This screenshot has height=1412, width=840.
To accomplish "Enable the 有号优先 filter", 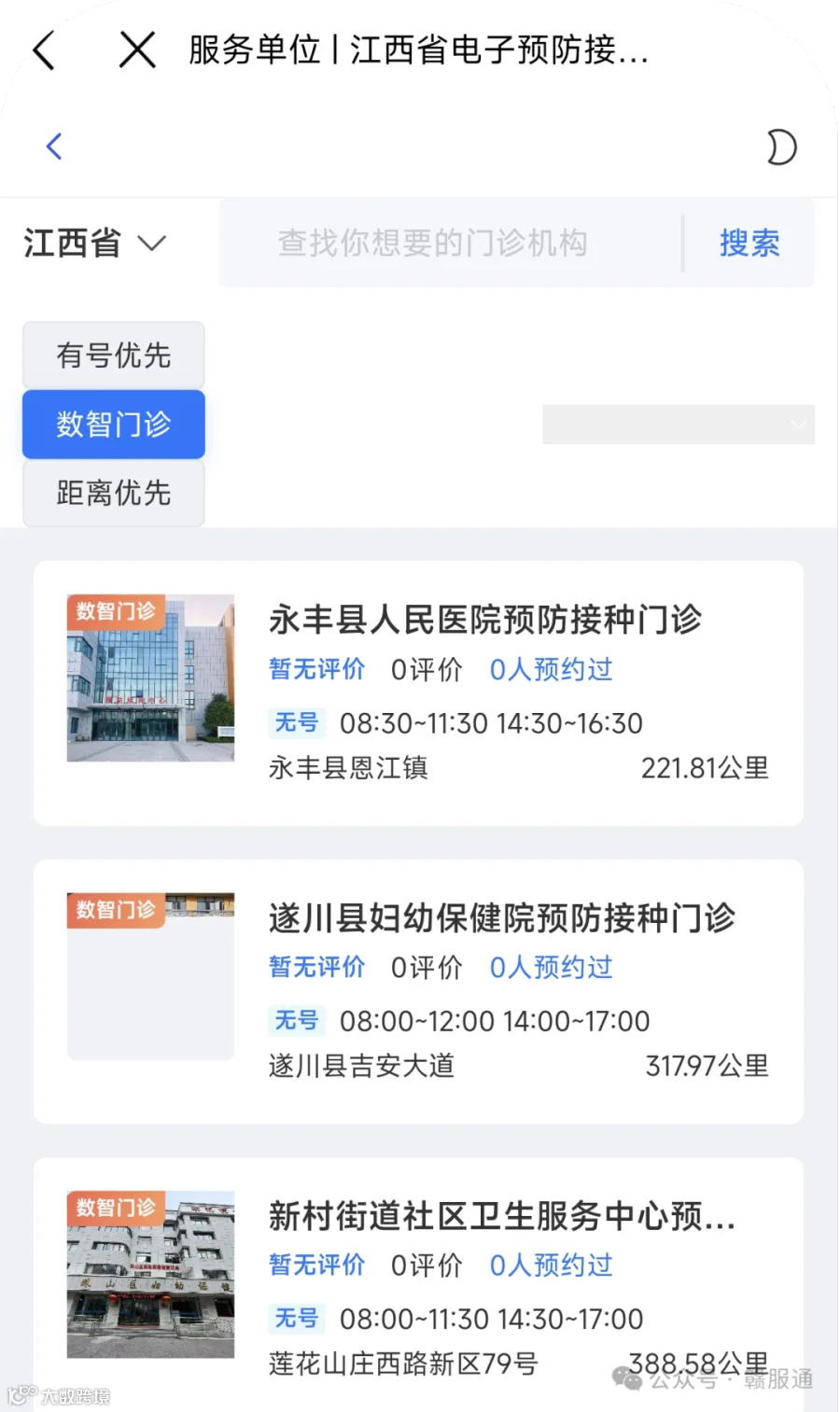I will 112,355.
